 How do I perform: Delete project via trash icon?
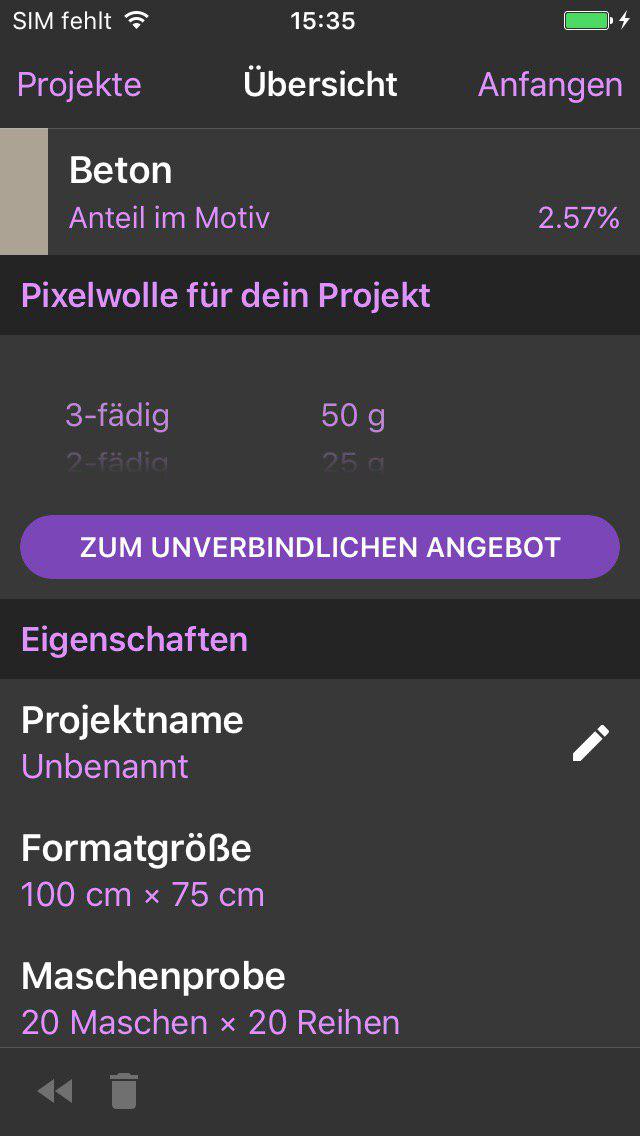pyautogui.click(x=124, y=1091)
